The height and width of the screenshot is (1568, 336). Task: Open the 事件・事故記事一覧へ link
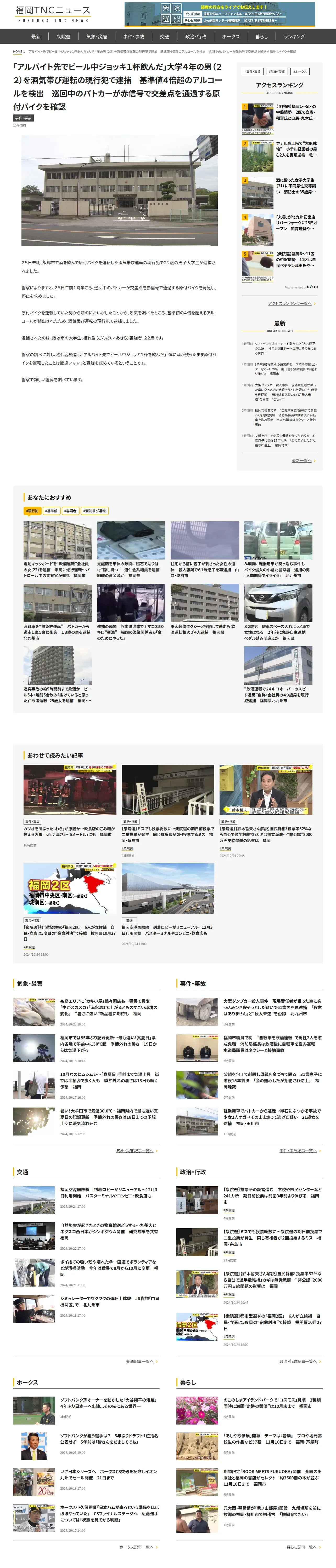(x=299, y=1150)
